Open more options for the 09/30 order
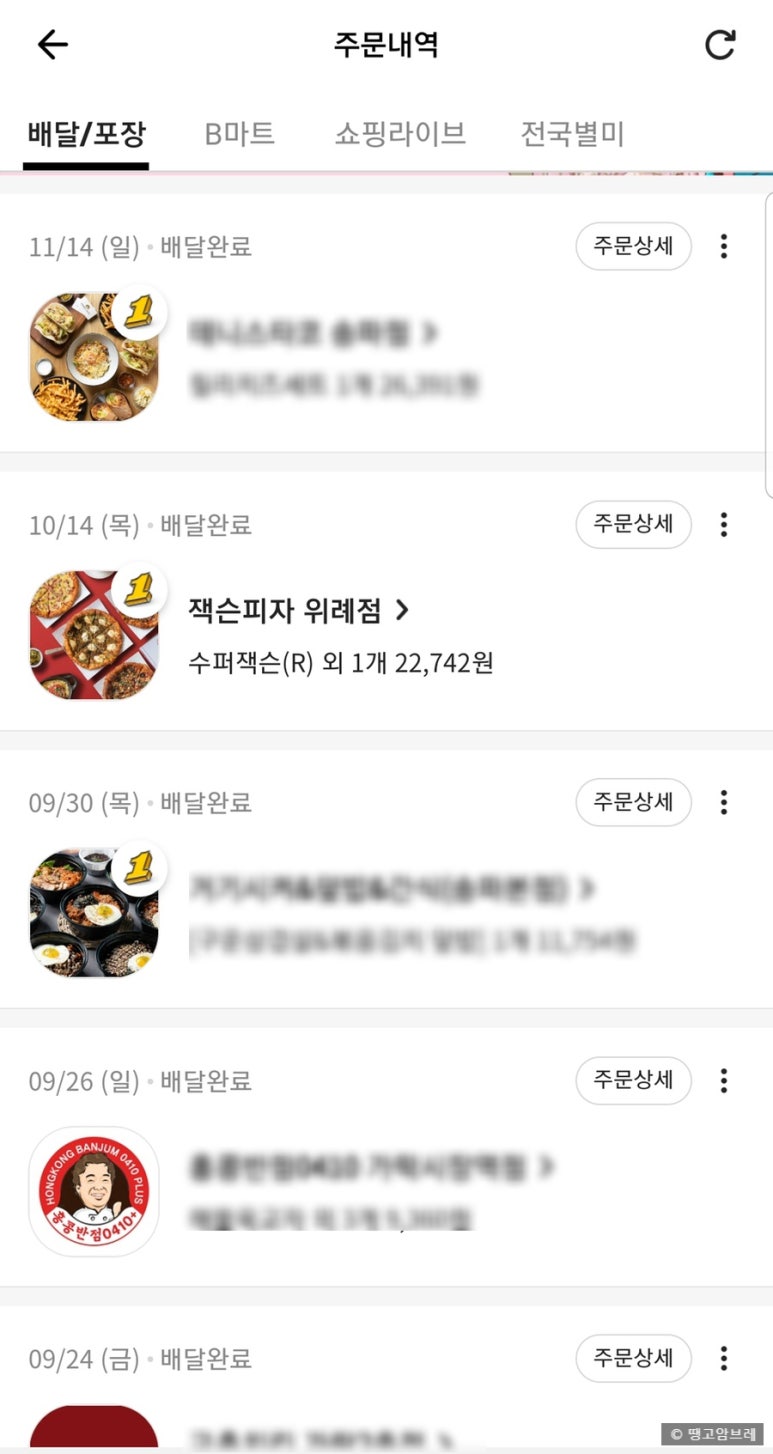 (724, 802)
